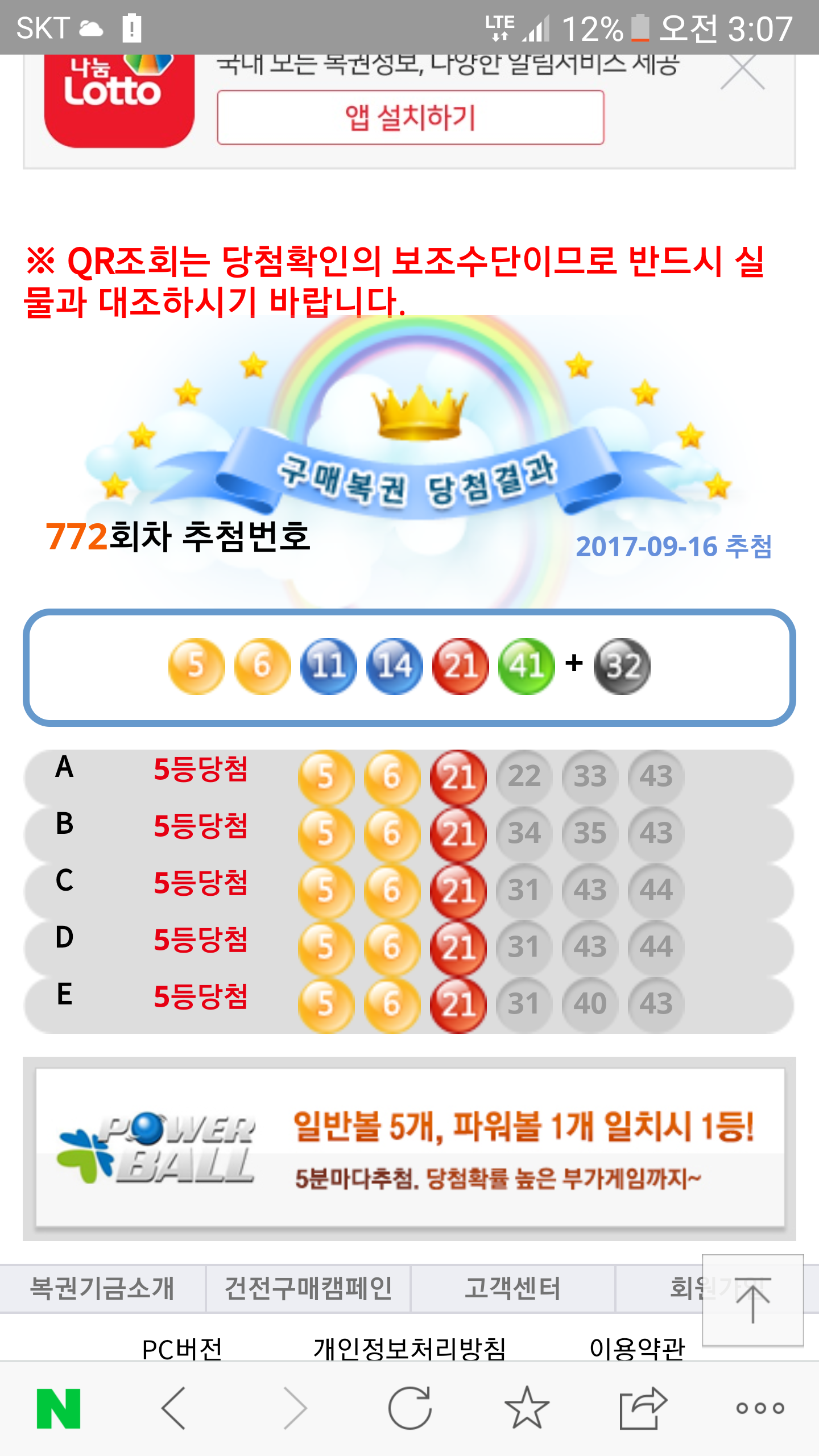The width and height of the screenshot is (819, 1456).
Task: Open 이용약관 terms of use
Action: 637,1349
